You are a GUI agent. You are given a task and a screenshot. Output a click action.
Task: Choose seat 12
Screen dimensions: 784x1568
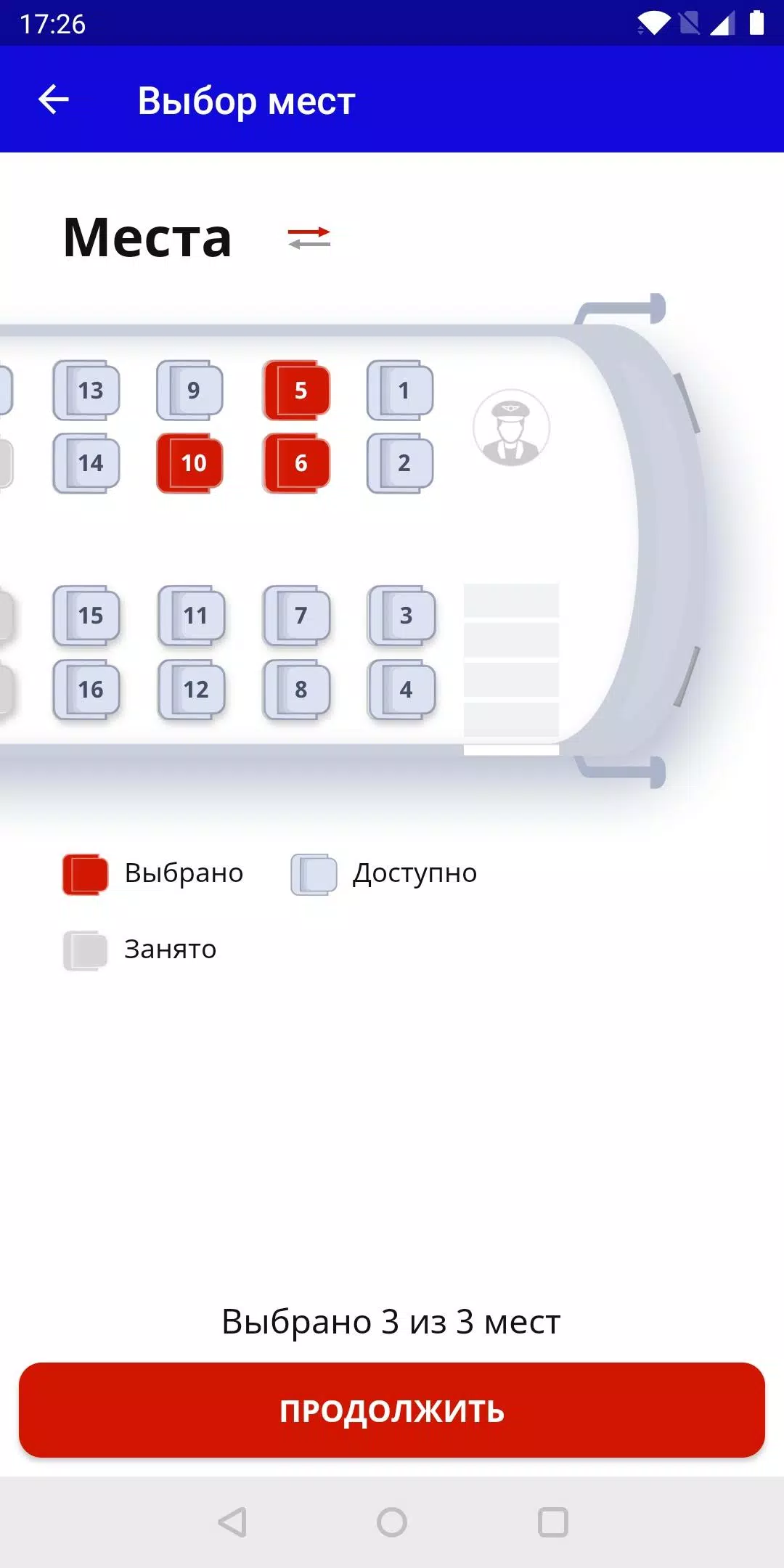(x=192, y=690)
